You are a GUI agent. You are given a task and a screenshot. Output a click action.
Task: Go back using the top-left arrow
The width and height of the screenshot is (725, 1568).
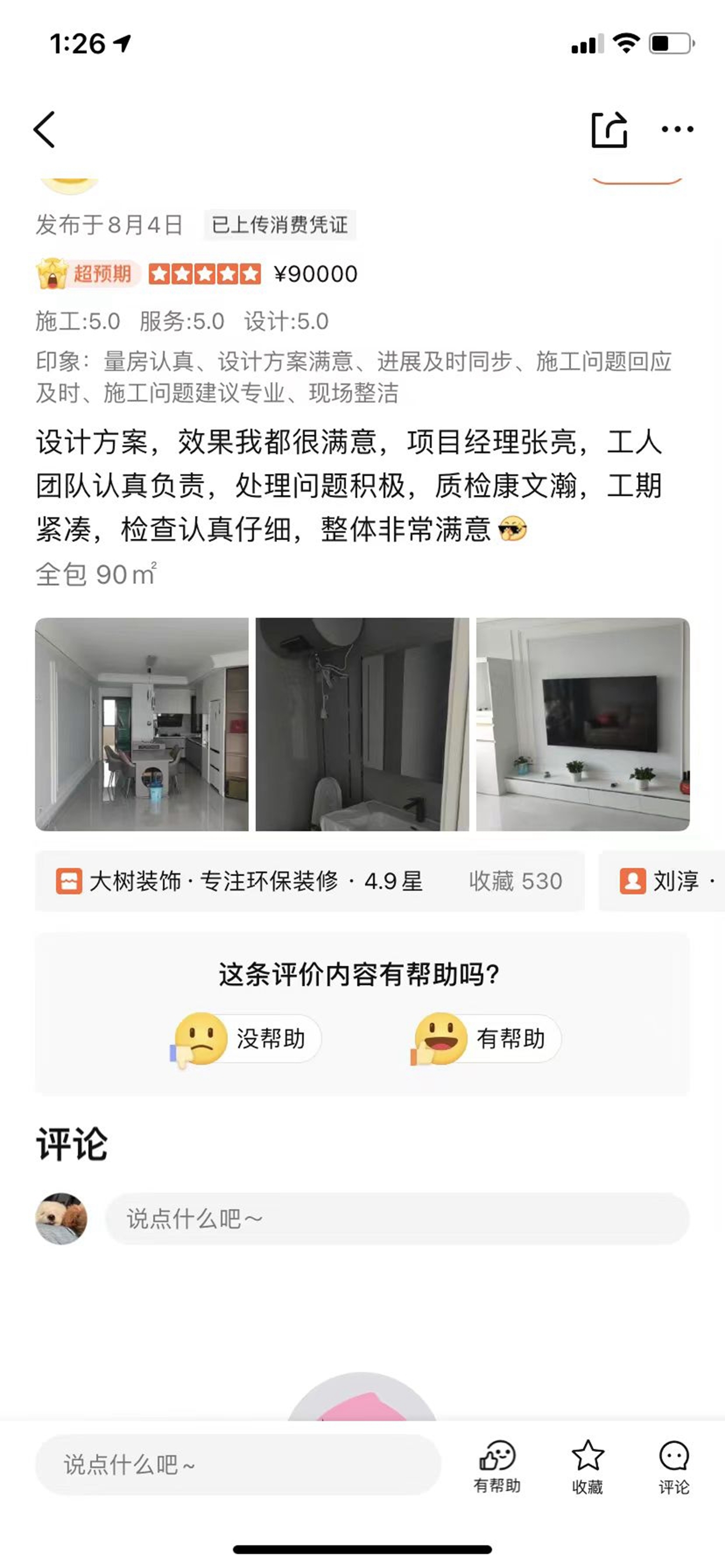tap(44, 129)
